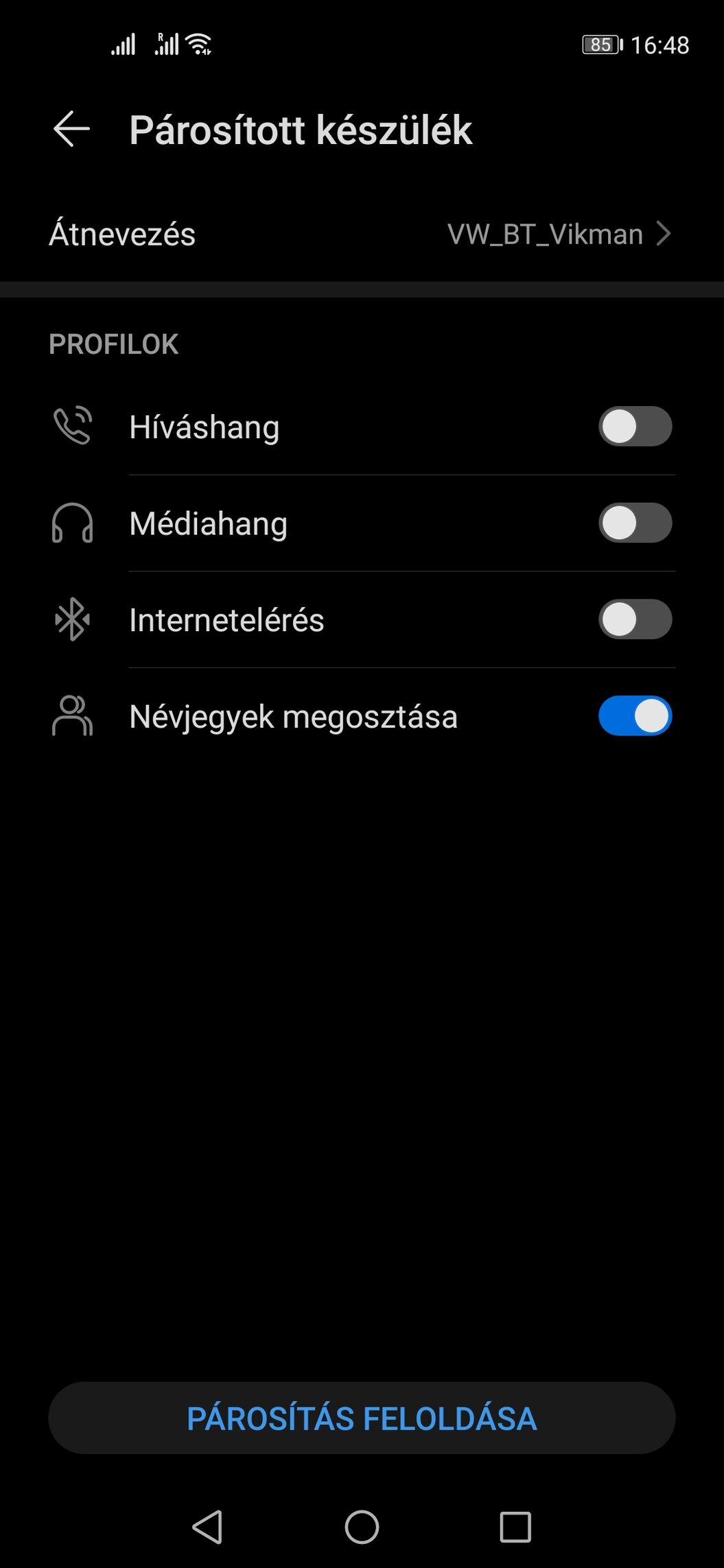Toggle Internetelérés on
The height and width of the screenshot is (1568, 724).
(635, 619)
